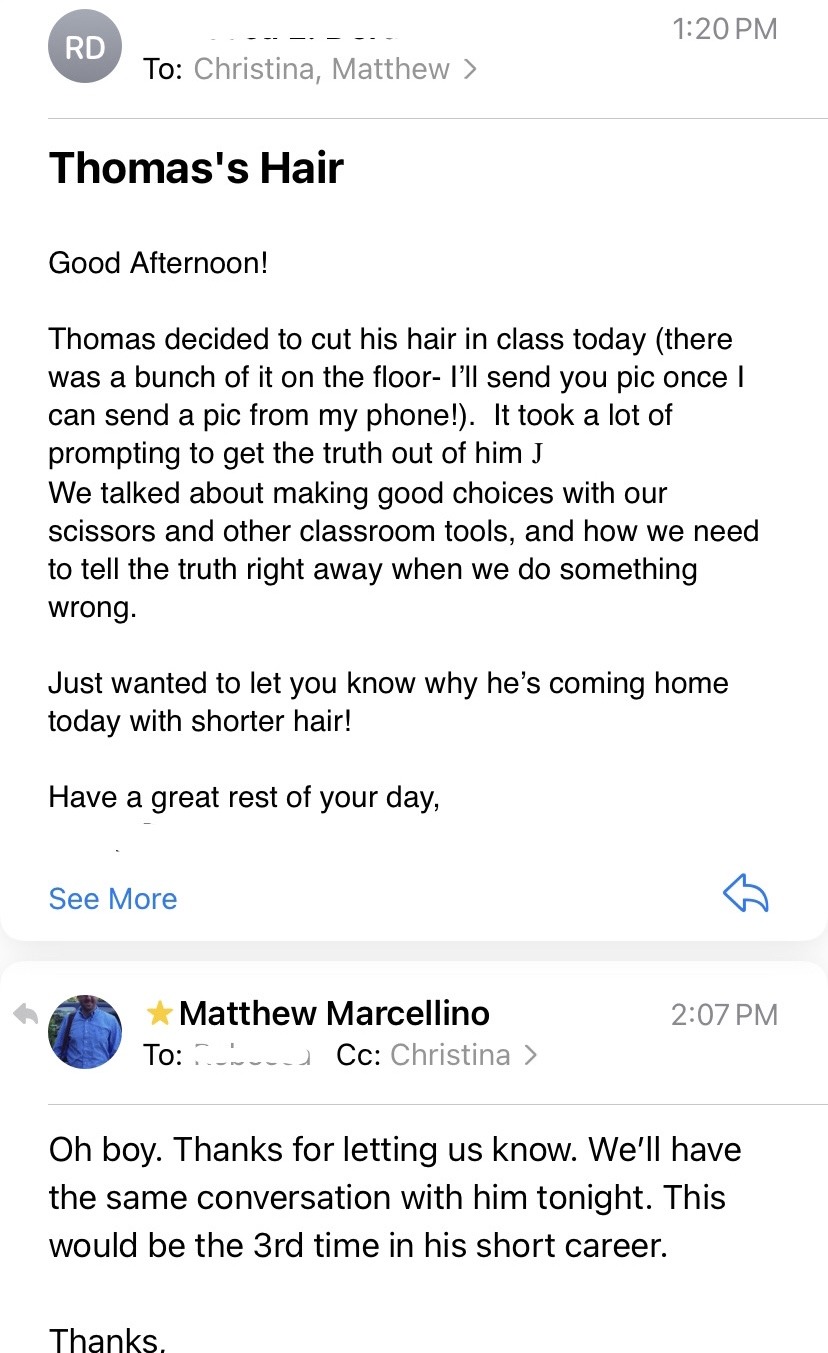Open Matthew Marcellino's profile photo

click(x=85, y=1032)
